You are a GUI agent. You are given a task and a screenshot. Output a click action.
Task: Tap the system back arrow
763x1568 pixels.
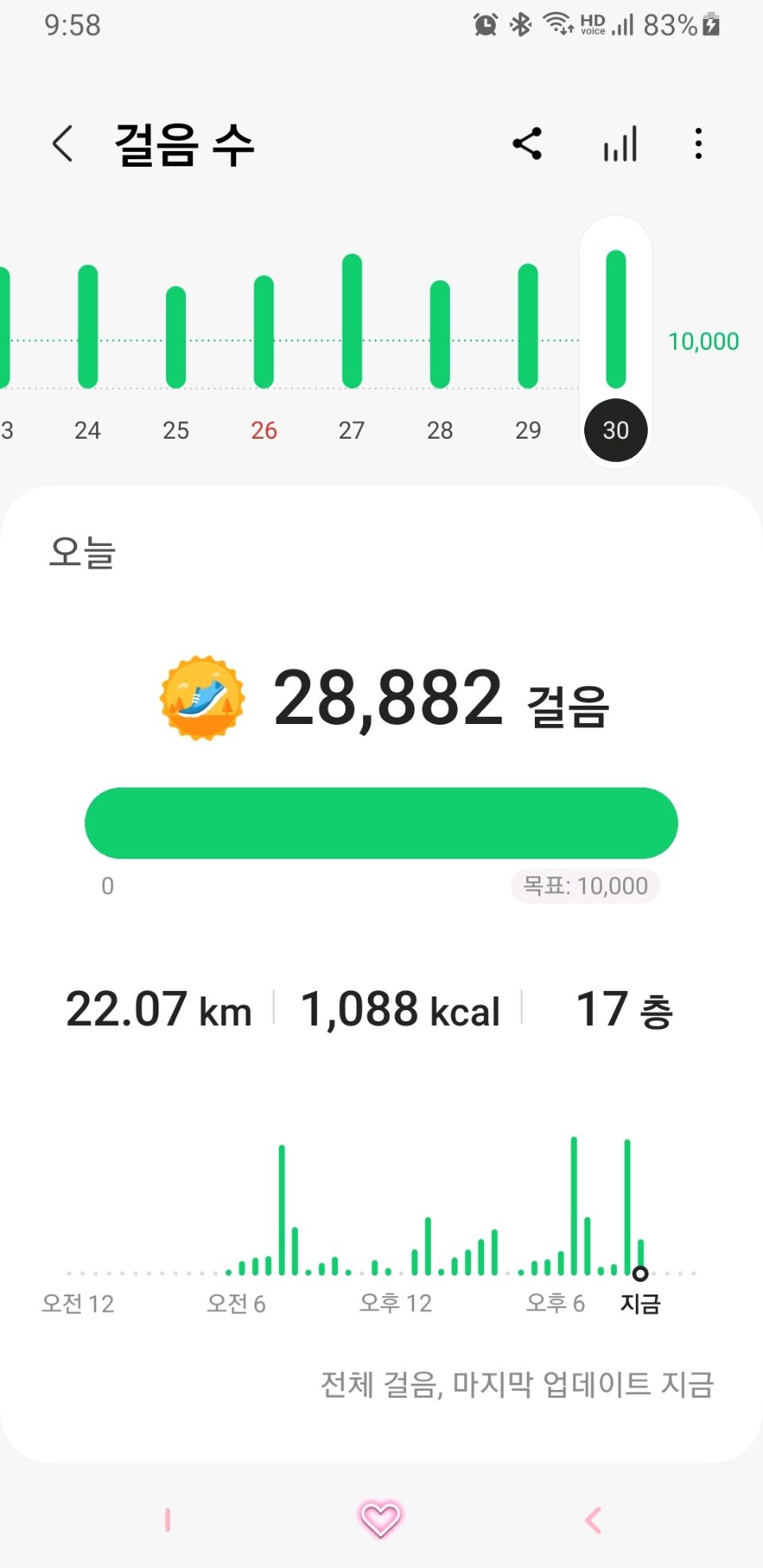(593, 1520)
